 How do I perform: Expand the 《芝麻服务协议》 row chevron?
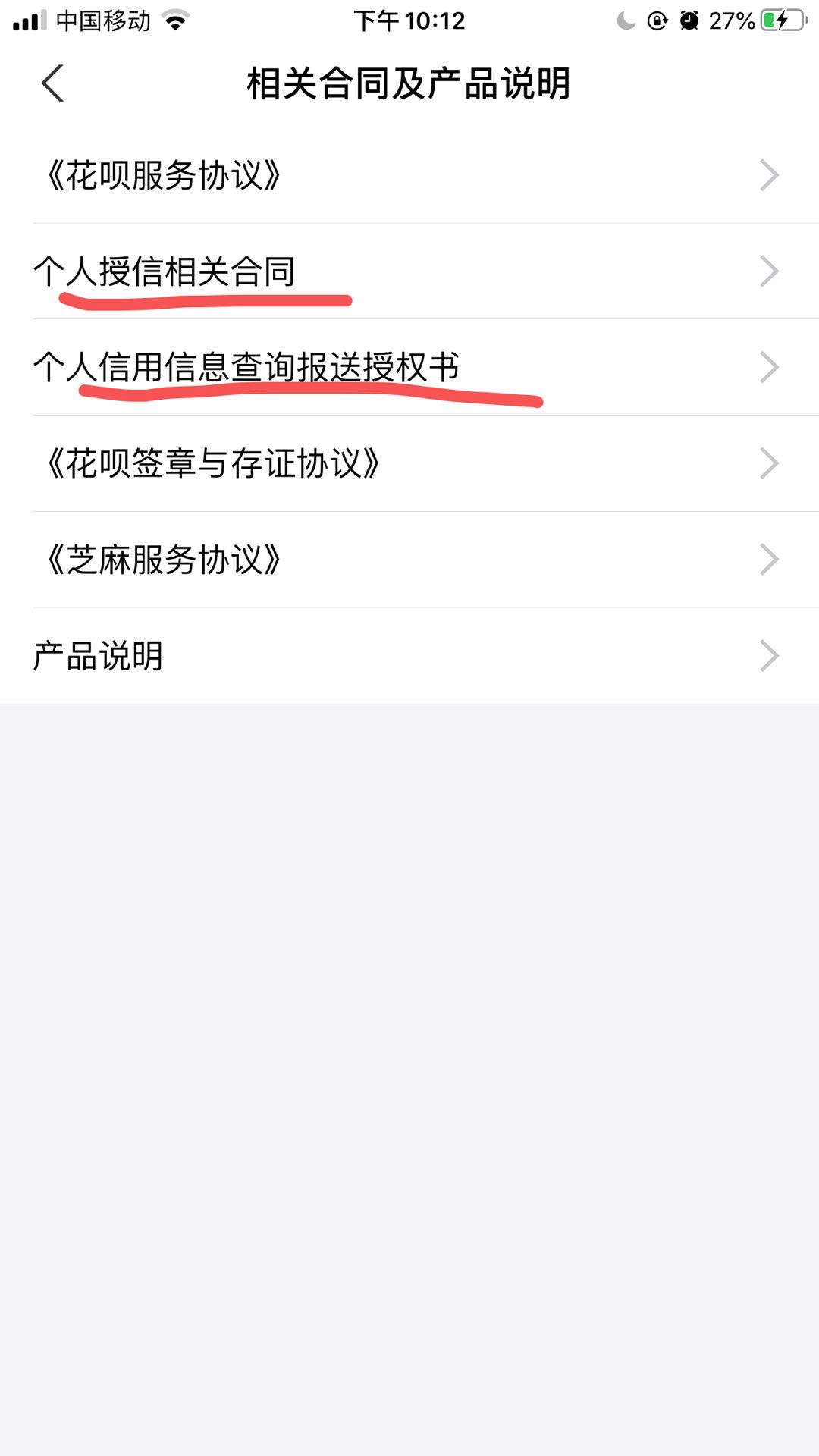pos(769,560)
